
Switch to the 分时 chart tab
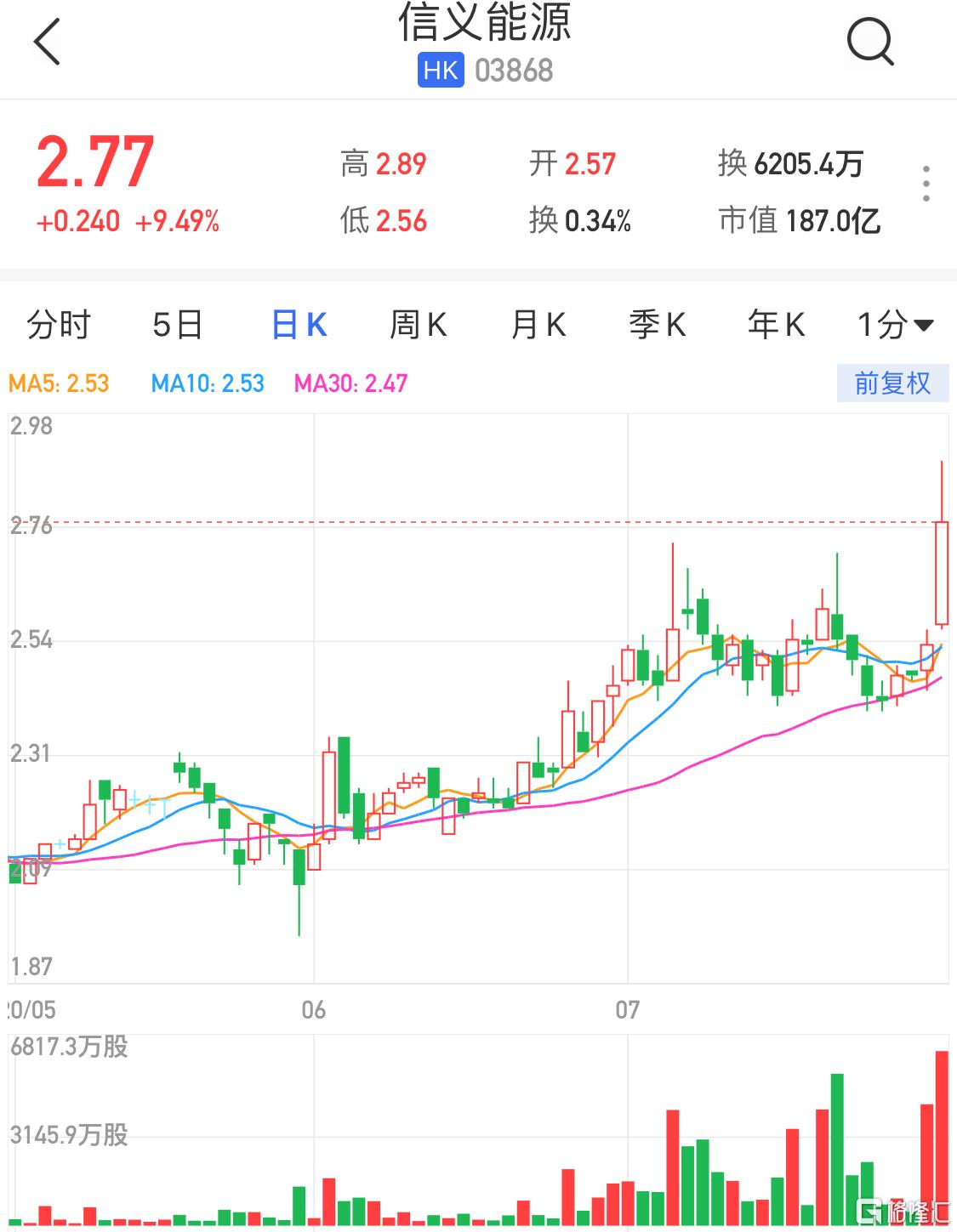pyautogui.click(x=59, y=325)
